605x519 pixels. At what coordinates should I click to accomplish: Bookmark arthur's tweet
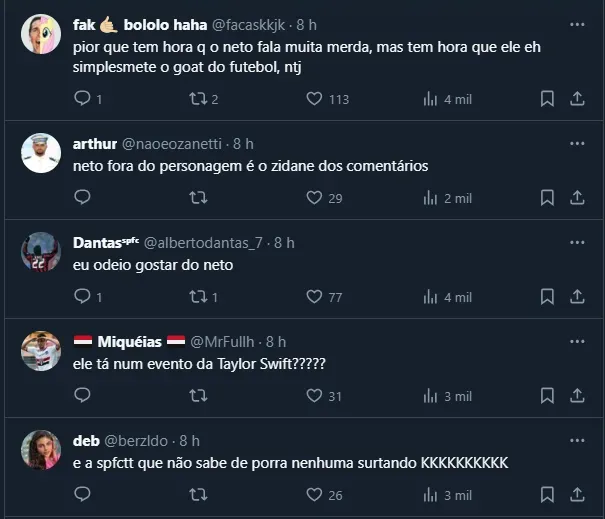pos(547,198)
